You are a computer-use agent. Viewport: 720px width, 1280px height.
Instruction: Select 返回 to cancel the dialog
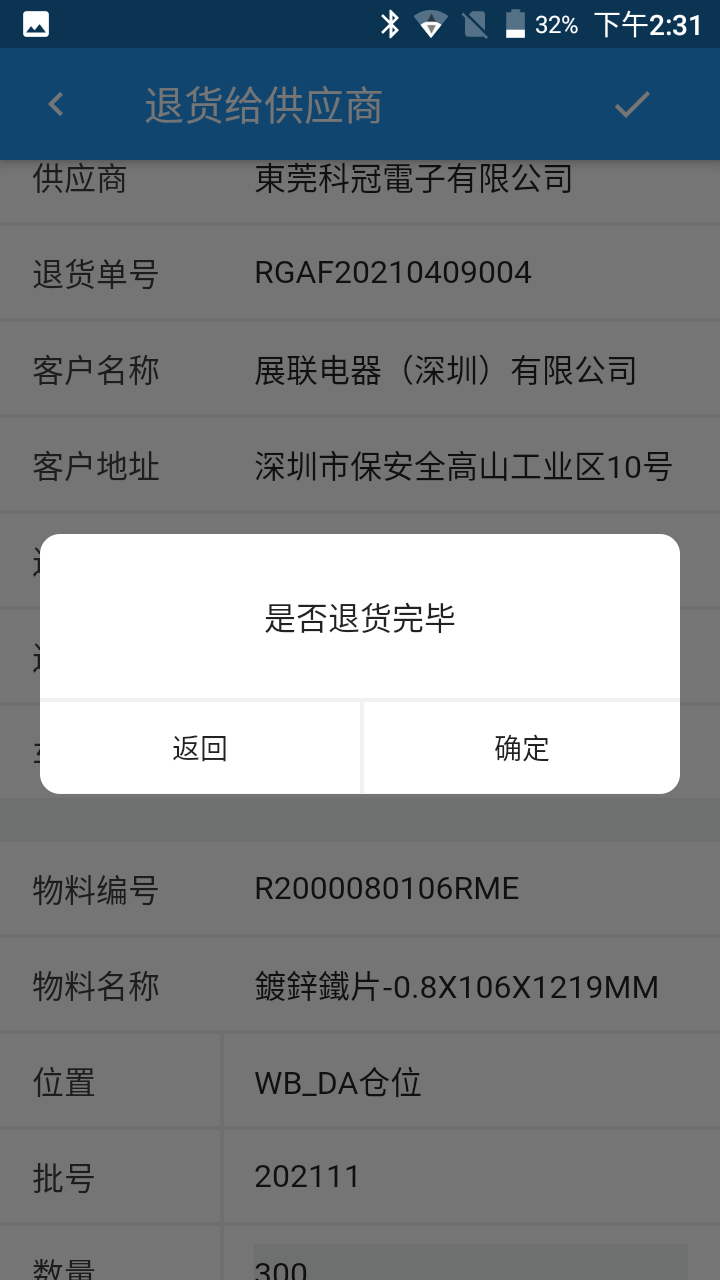[x=200, y=748]
